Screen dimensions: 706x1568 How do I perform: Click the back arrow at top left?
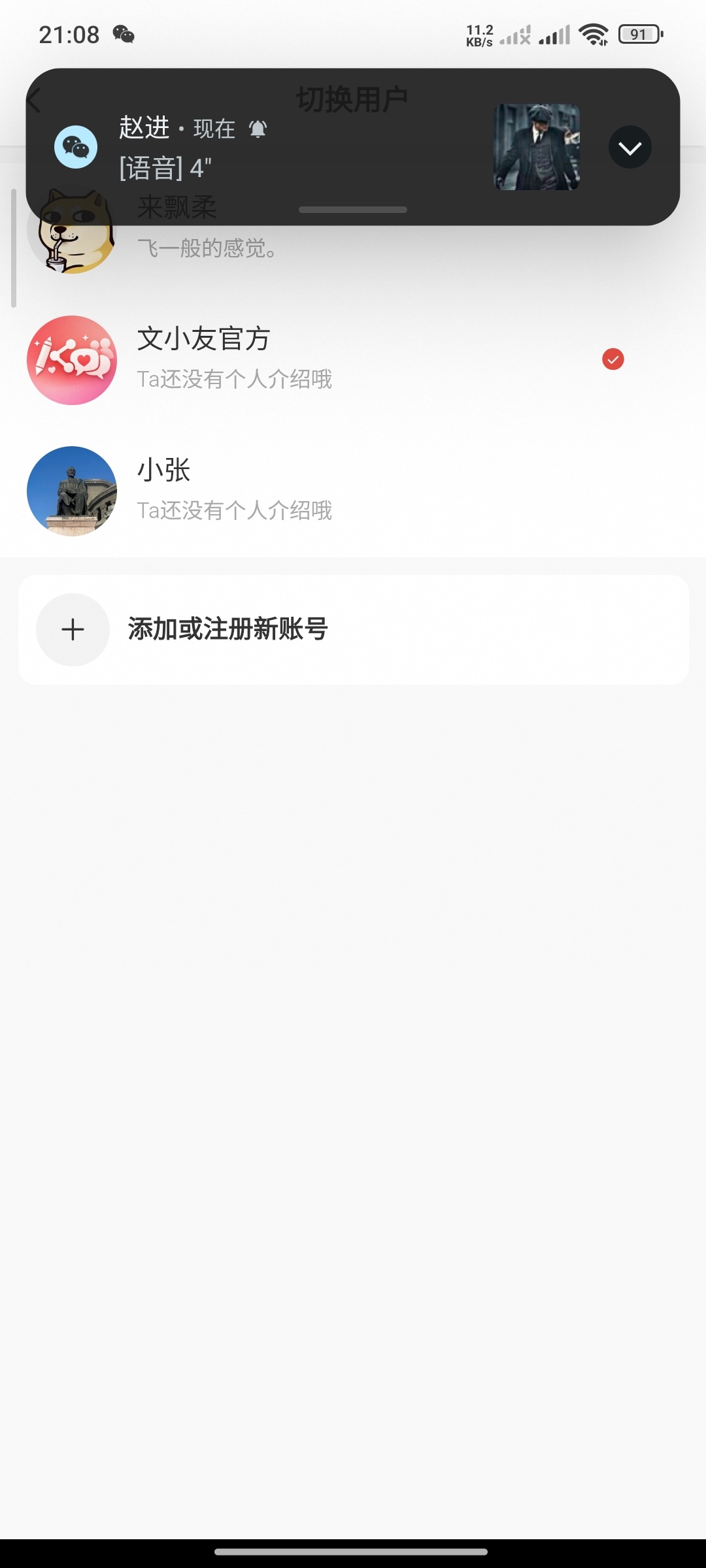pos(34,99)
